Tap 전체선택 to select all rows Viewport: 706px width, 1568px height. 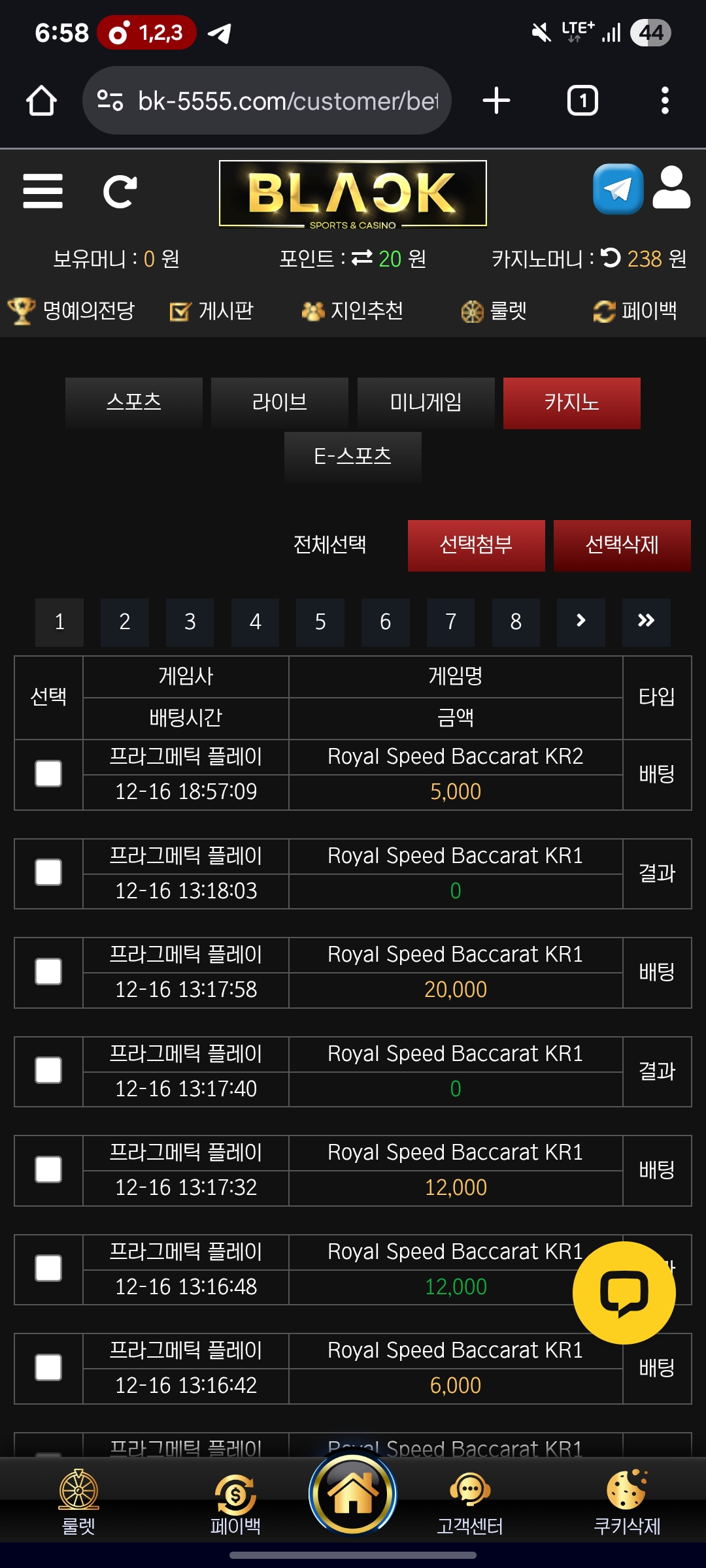click(329, 545)
